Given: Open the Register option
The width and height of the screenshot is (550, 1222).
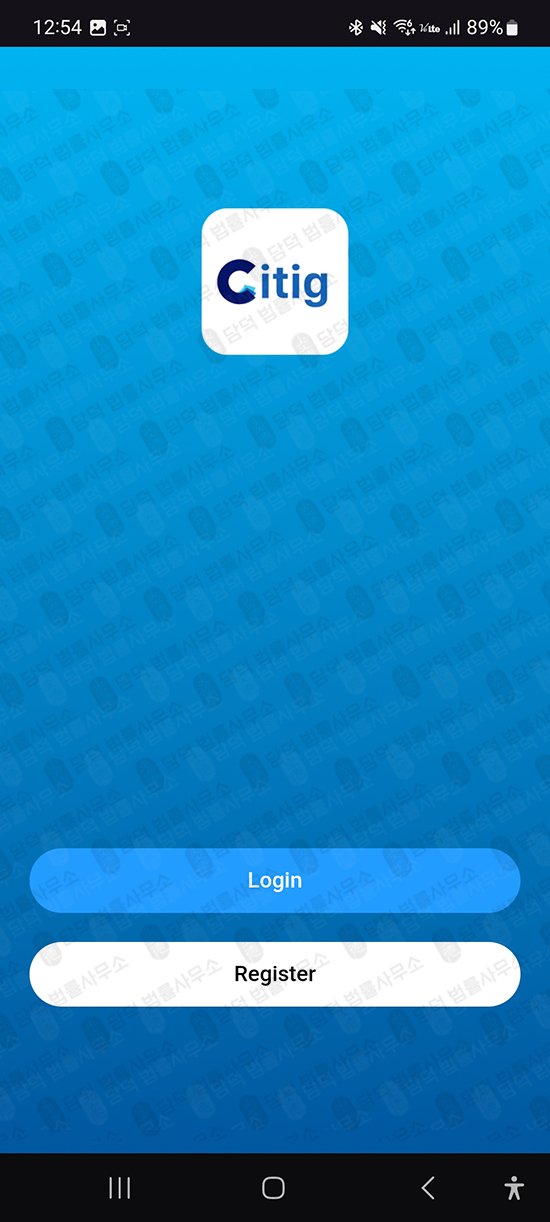Looking at the screenshot, I should (275, 973).
